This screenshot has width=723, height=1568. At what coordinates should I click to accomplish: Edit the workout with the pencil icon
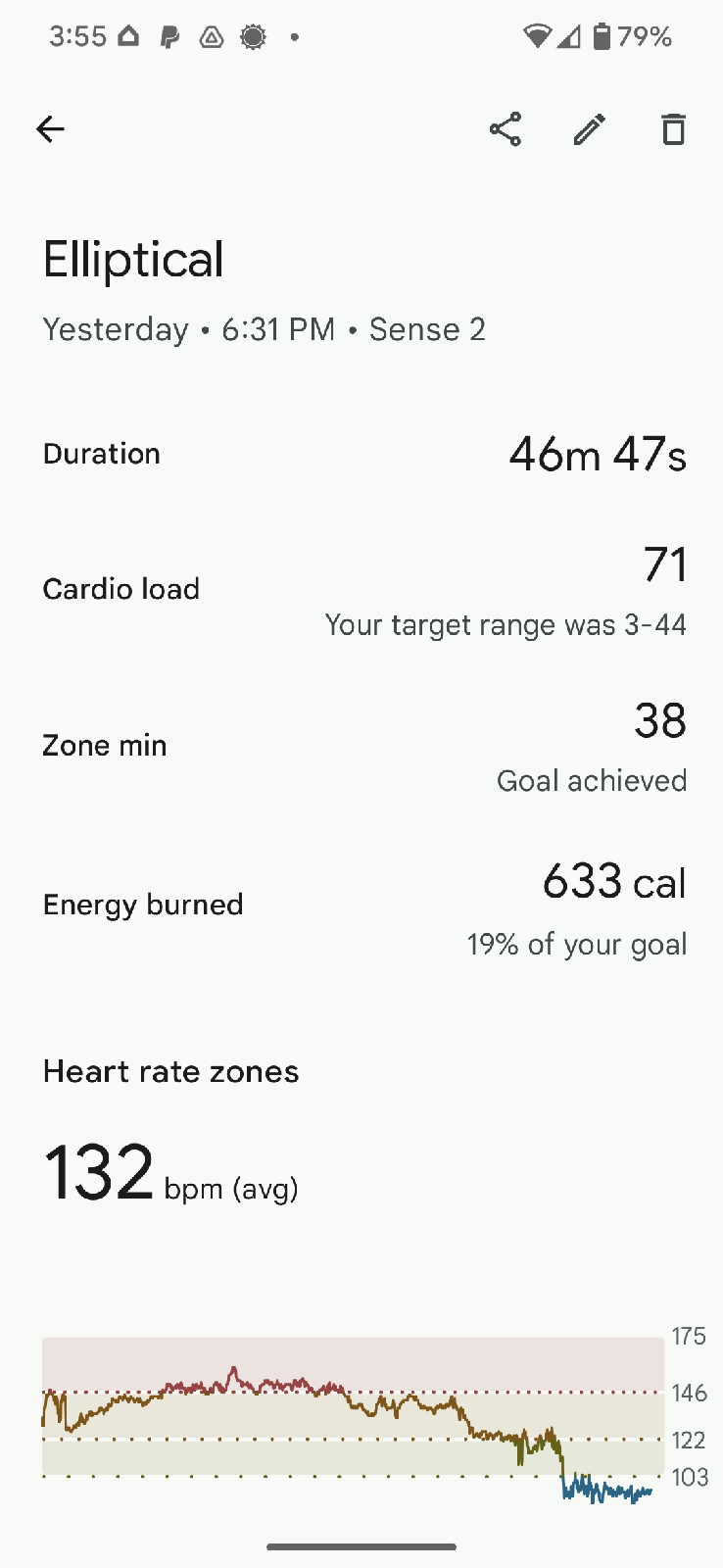tap(590, 129)
